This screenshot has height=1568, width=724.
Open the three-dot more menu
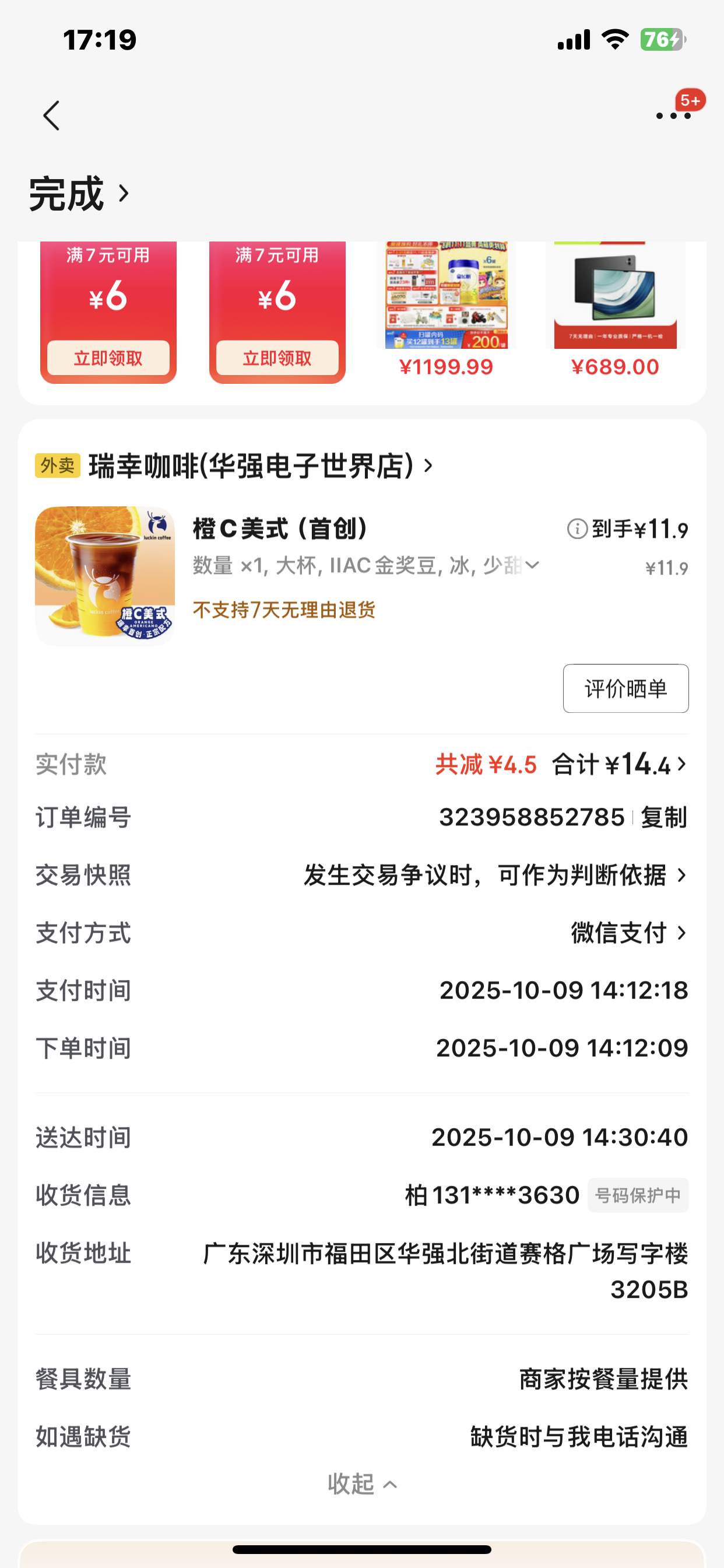(x=673, y=116)
